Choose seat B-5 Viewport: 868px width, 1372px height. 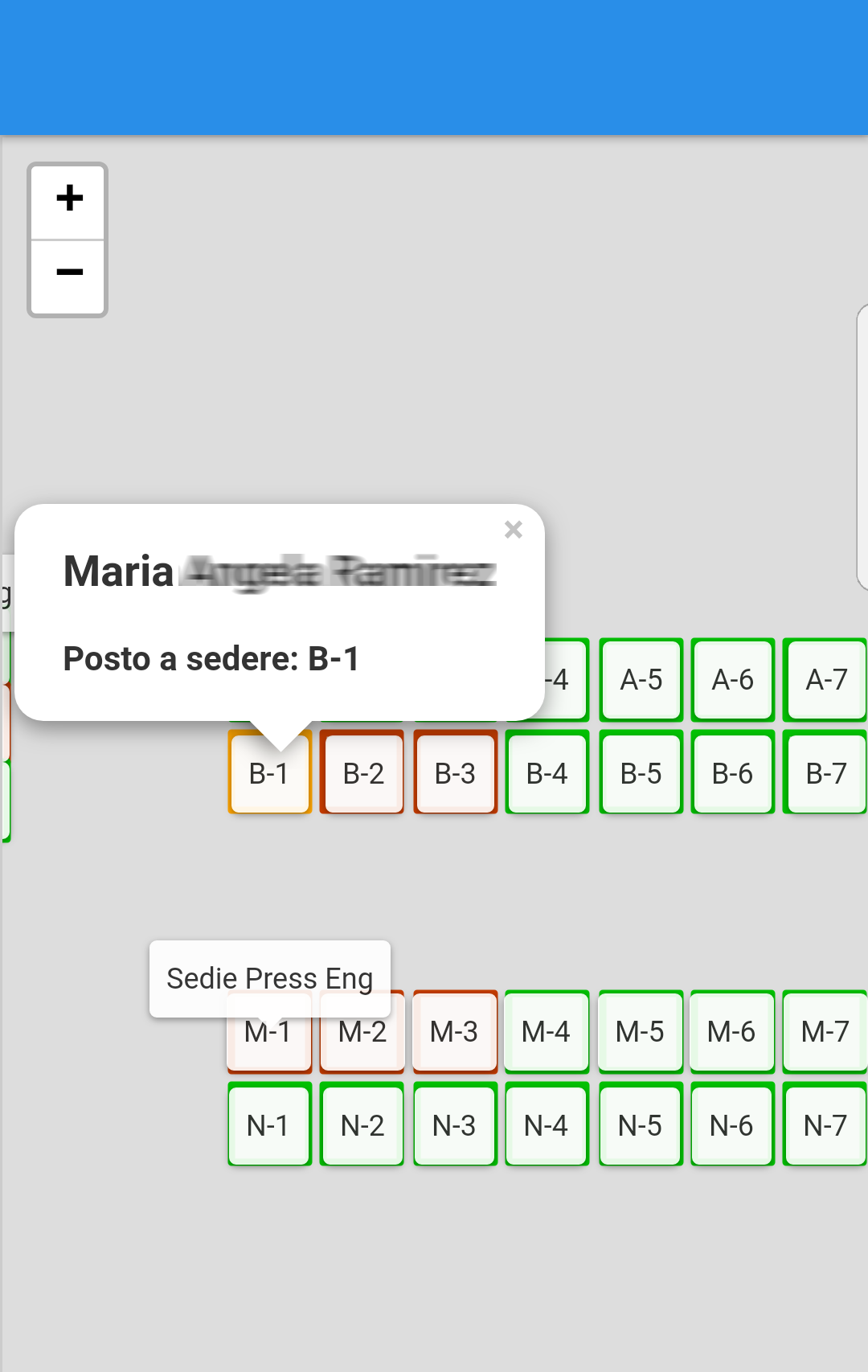click(x=641, y=773)
